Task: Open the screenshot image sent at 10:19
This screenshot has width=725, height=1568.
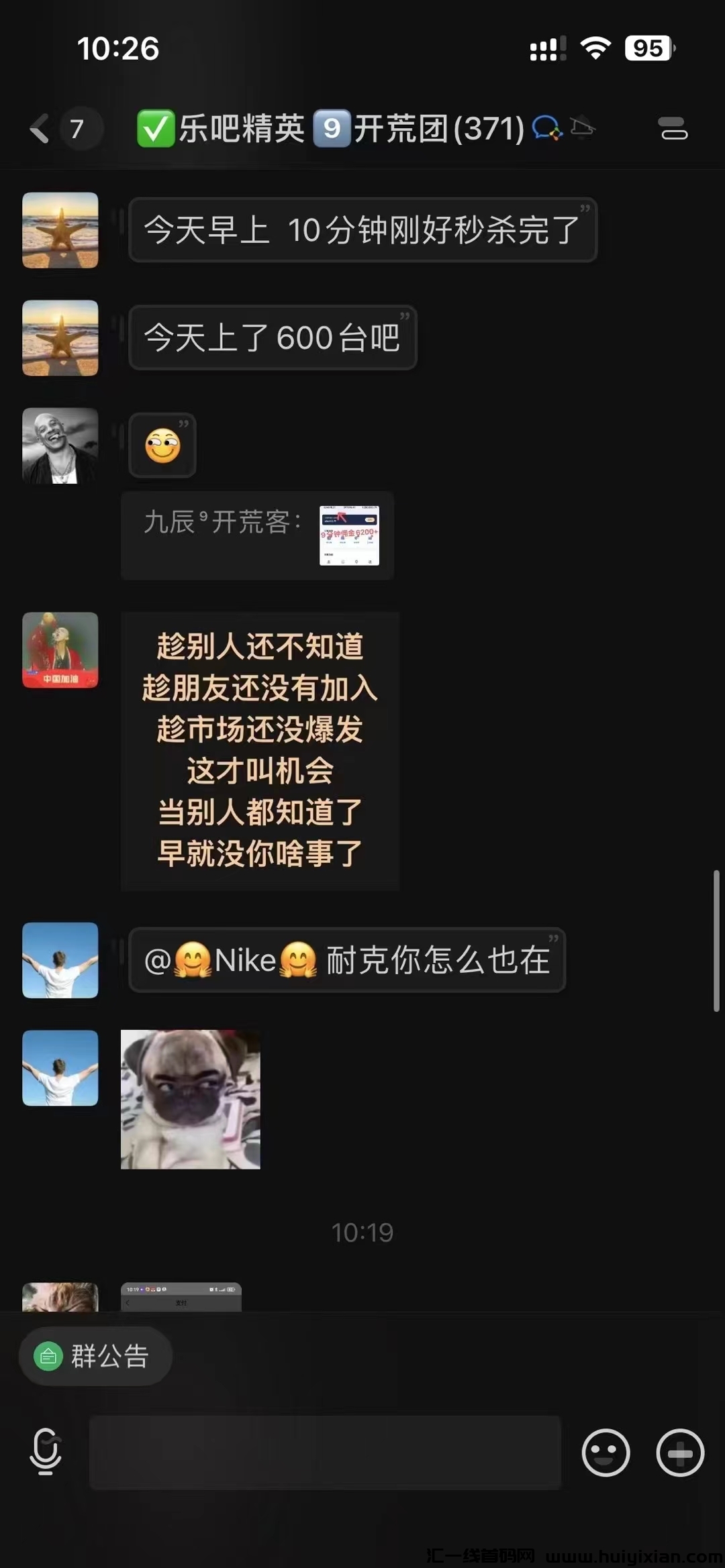Action: coord(181,1297)
